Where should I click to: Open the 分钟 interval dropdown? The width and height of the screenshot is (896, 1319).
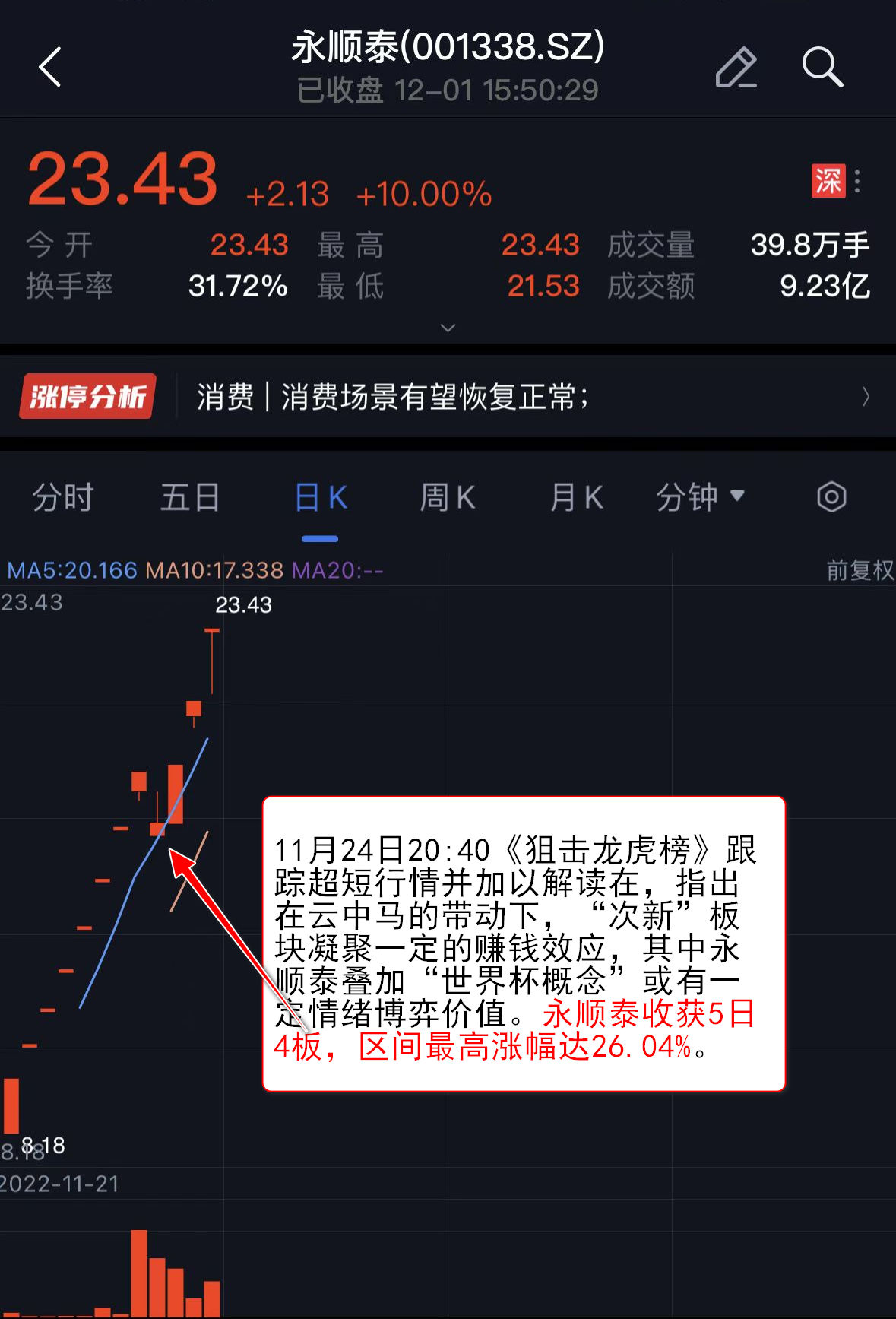coord(700,498)
